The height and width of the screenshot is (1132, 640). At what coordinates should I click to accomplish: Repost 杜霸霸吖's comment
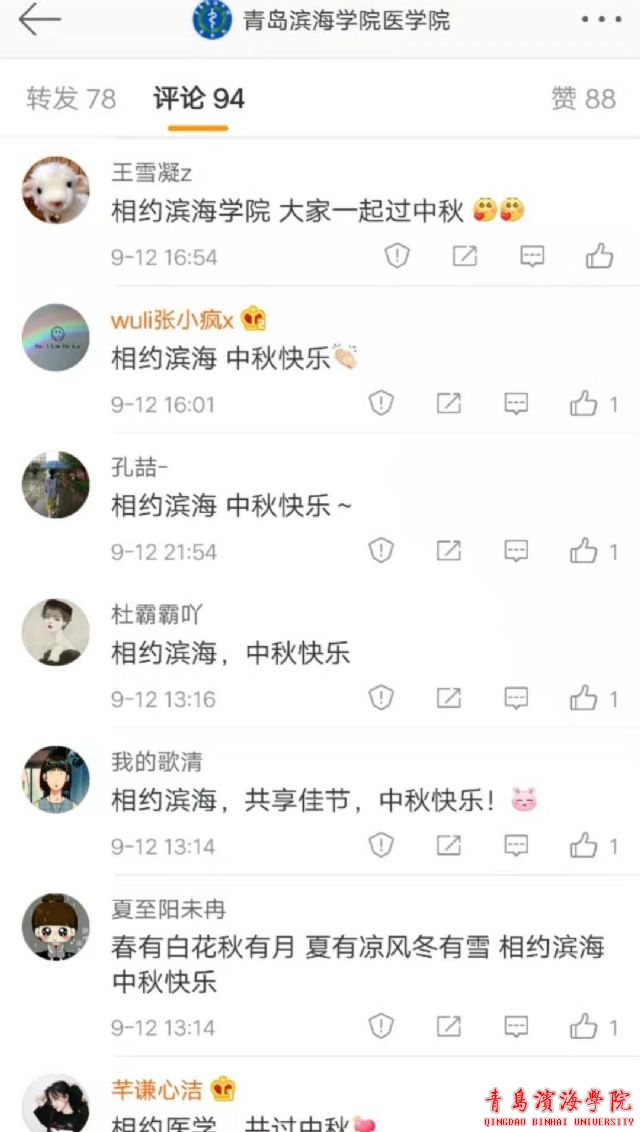[x=449, y=698]
